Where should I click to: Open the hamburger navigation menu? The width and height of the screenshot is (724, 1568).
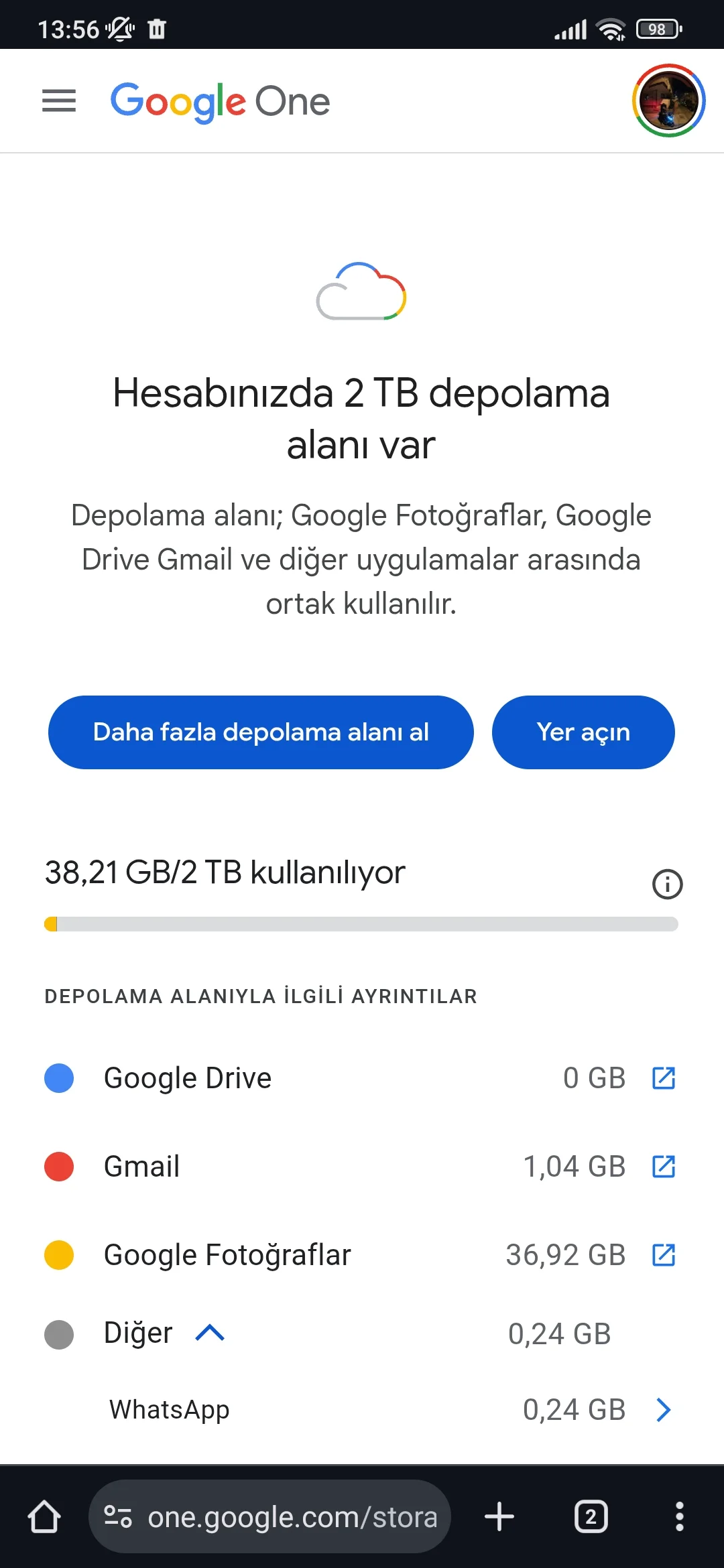tap(59, 101)
